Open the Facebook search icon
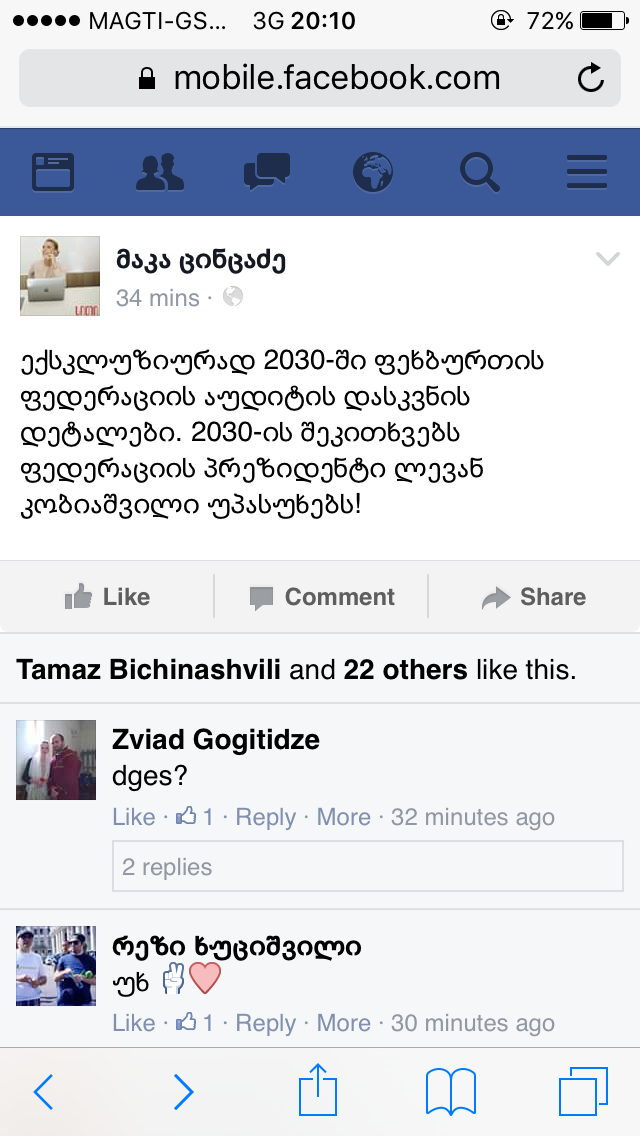The width and height of the screenshot is (640, 1136). [x=480, y=172]
